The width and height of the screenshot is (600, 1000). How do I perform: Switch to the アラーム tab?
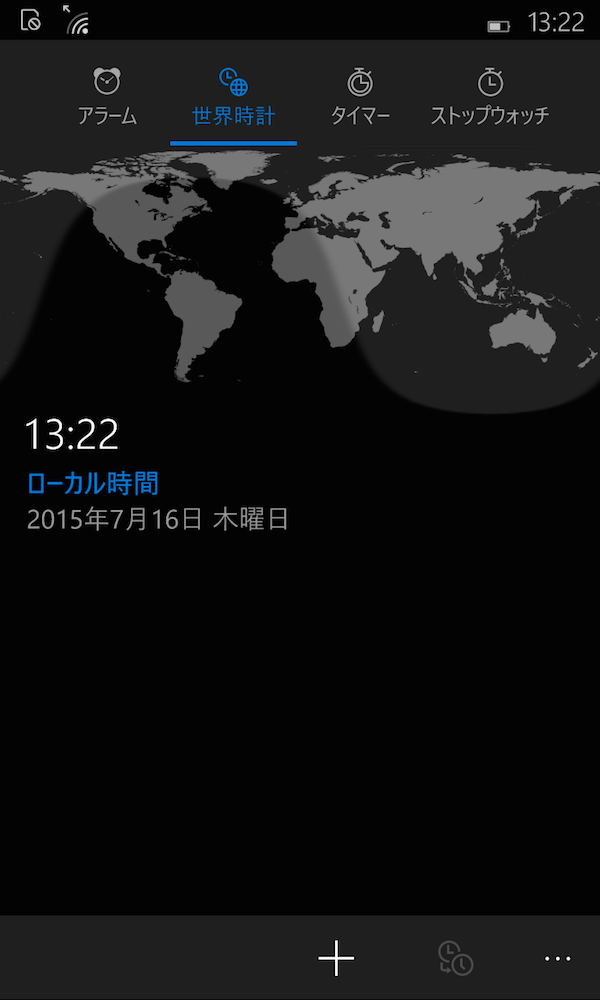coord(107,97)
